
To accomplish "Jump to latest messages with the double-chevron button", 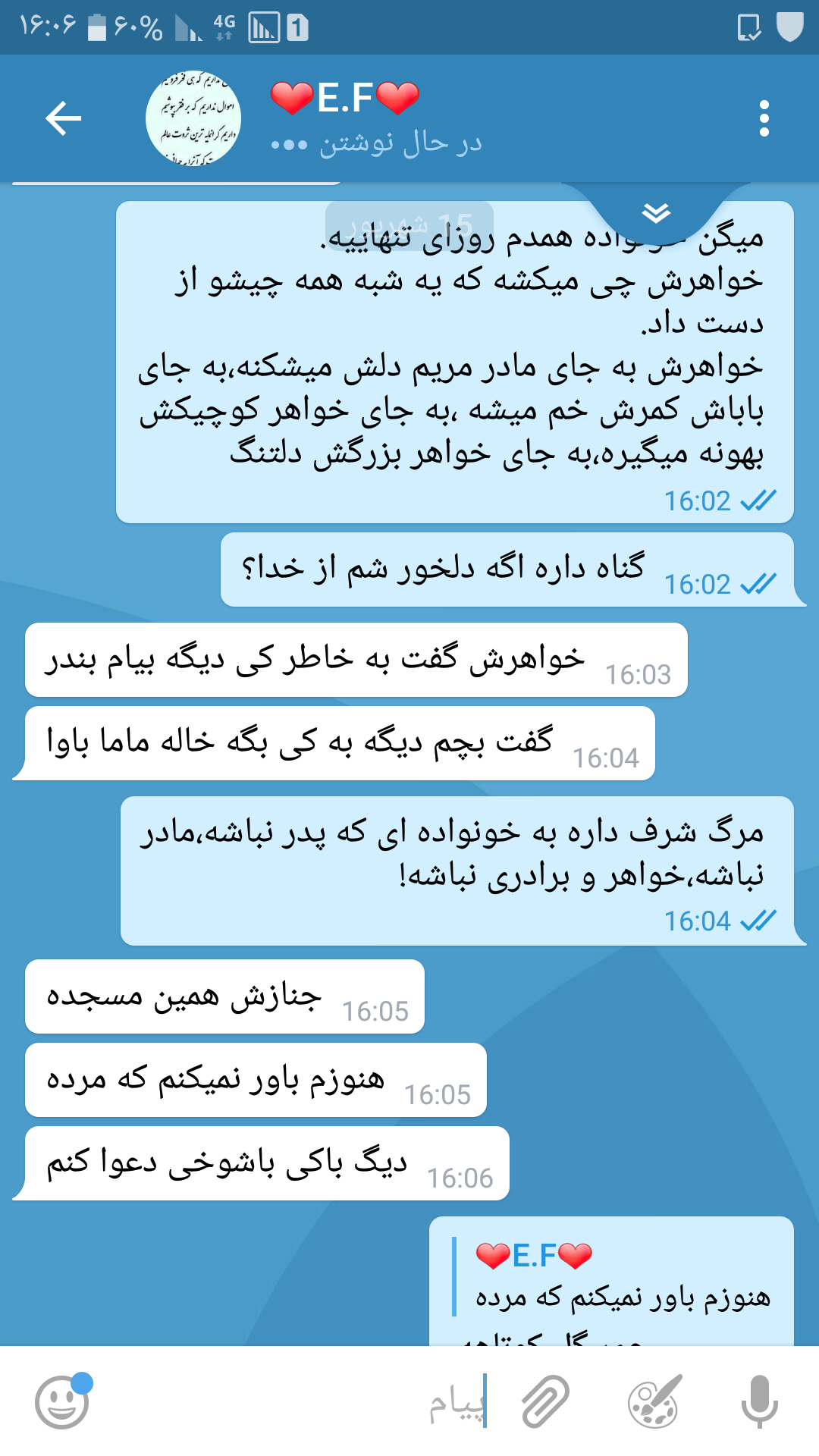I will pos(656,213).
